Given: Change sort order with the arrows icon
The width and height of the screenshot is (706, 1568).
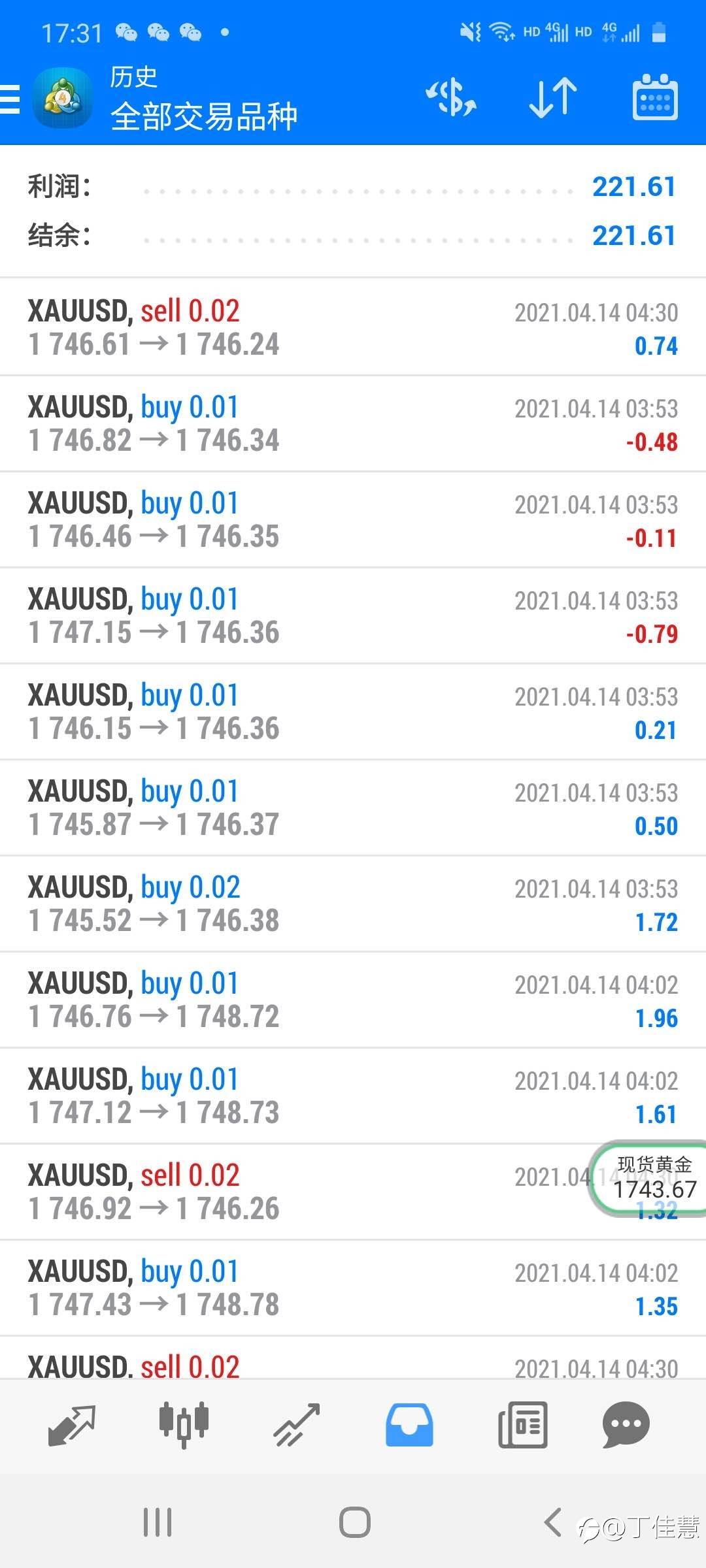Looking at the screenshot, I should point(553,98).
